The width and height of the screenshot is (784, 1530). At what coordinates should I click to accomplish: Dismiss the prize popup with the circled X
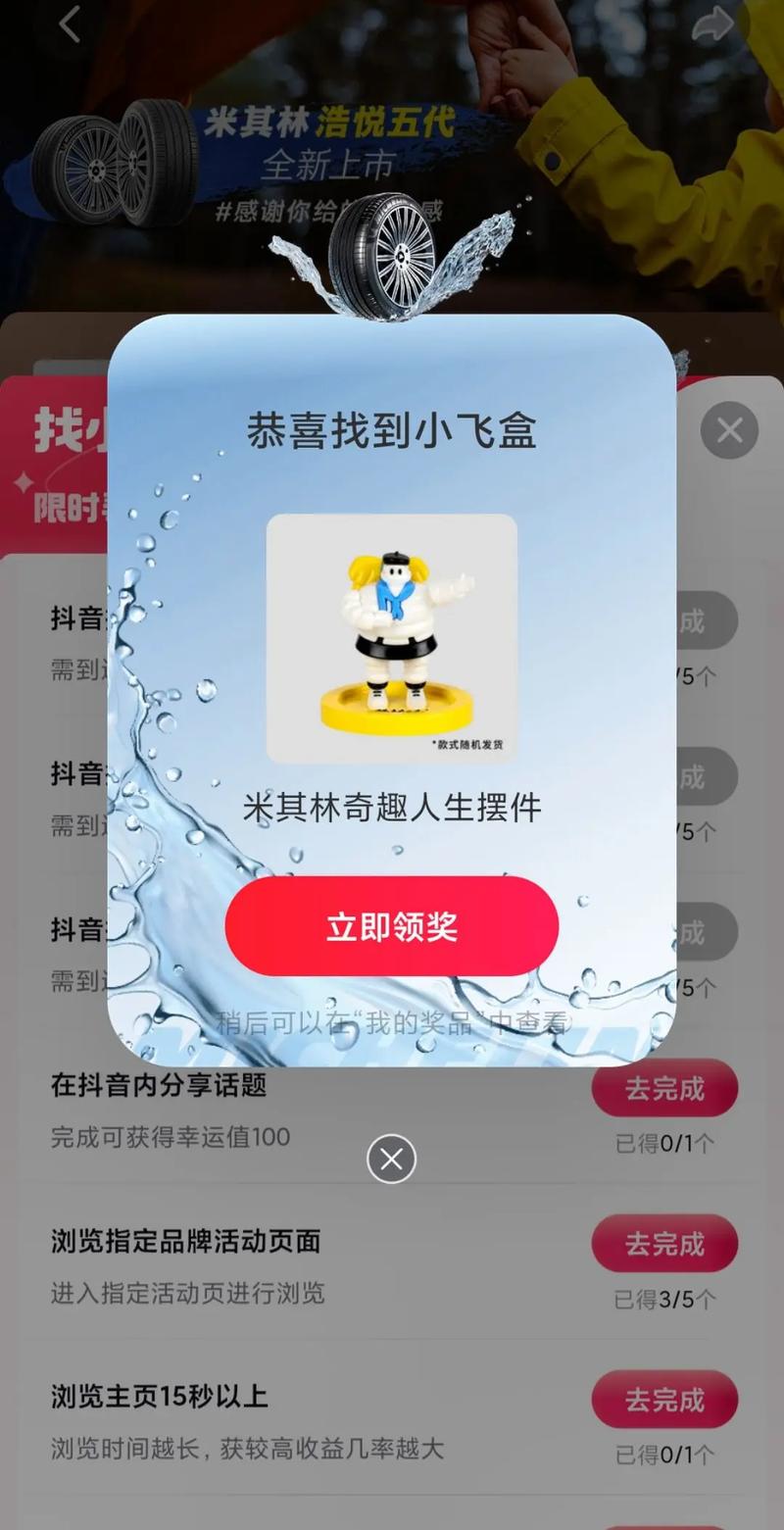(x=391, y=1160)
